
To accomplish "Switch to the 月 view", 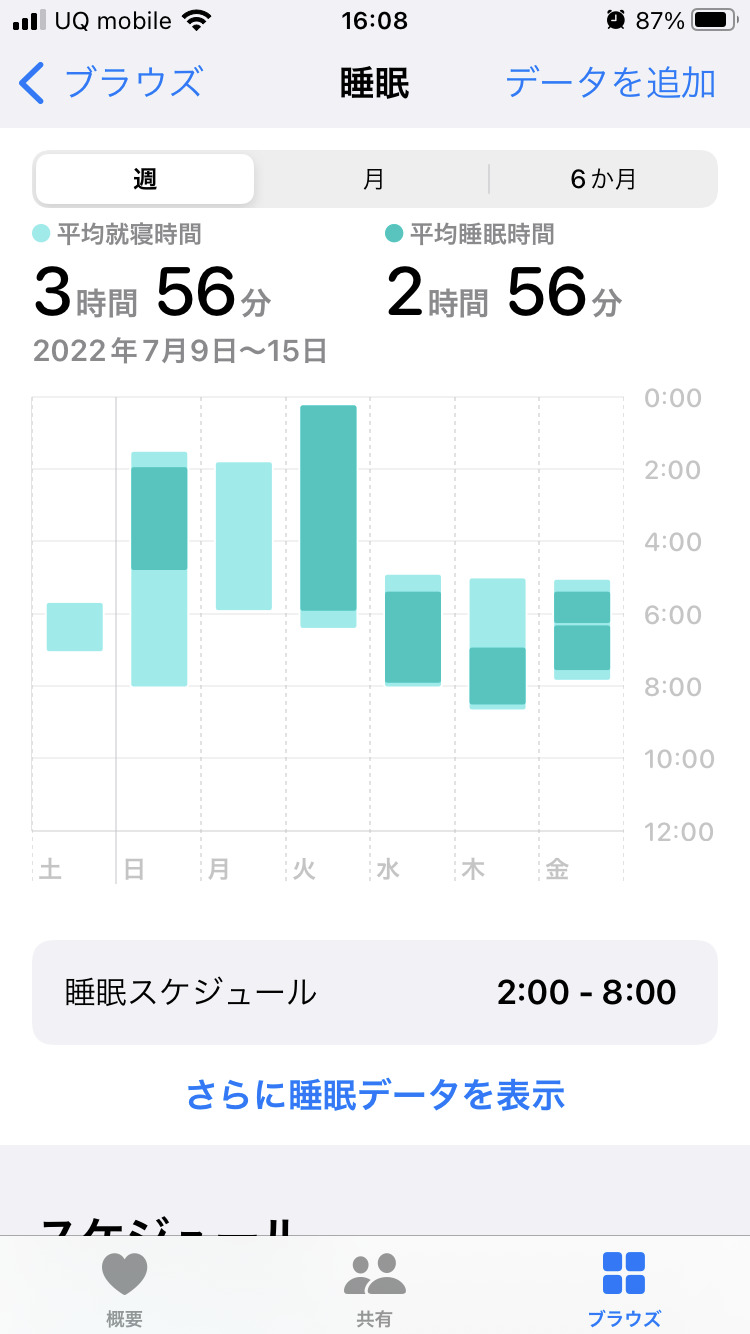I will click(373, 179).
